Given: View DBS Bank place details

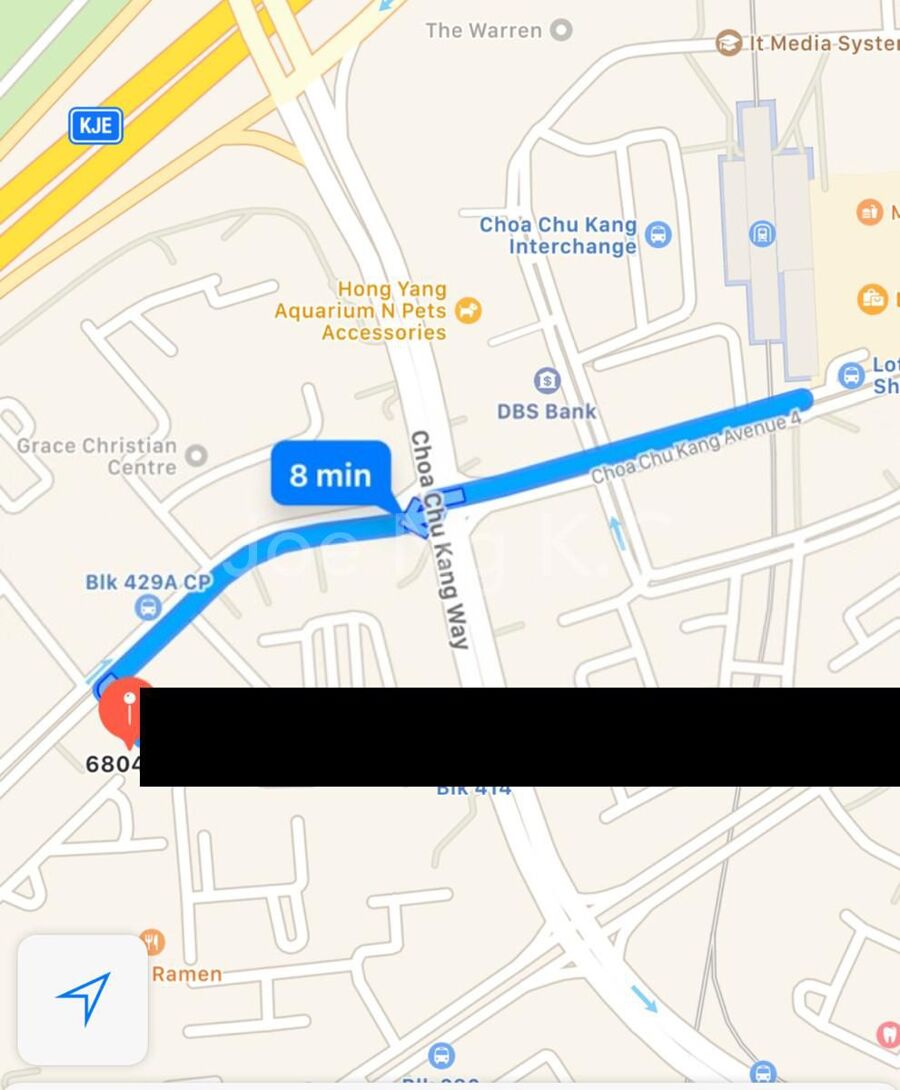Looking at the screenshot, I should point(547,381).
